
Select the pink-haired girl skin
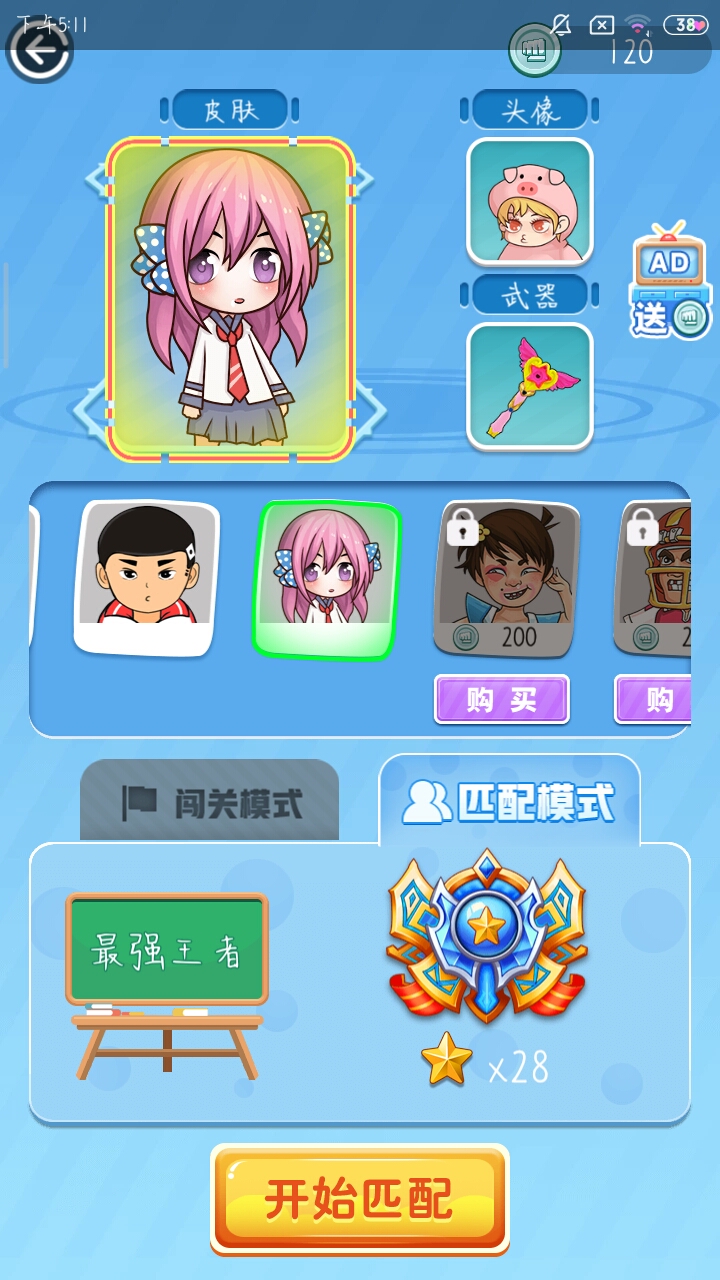click(326, 580)
